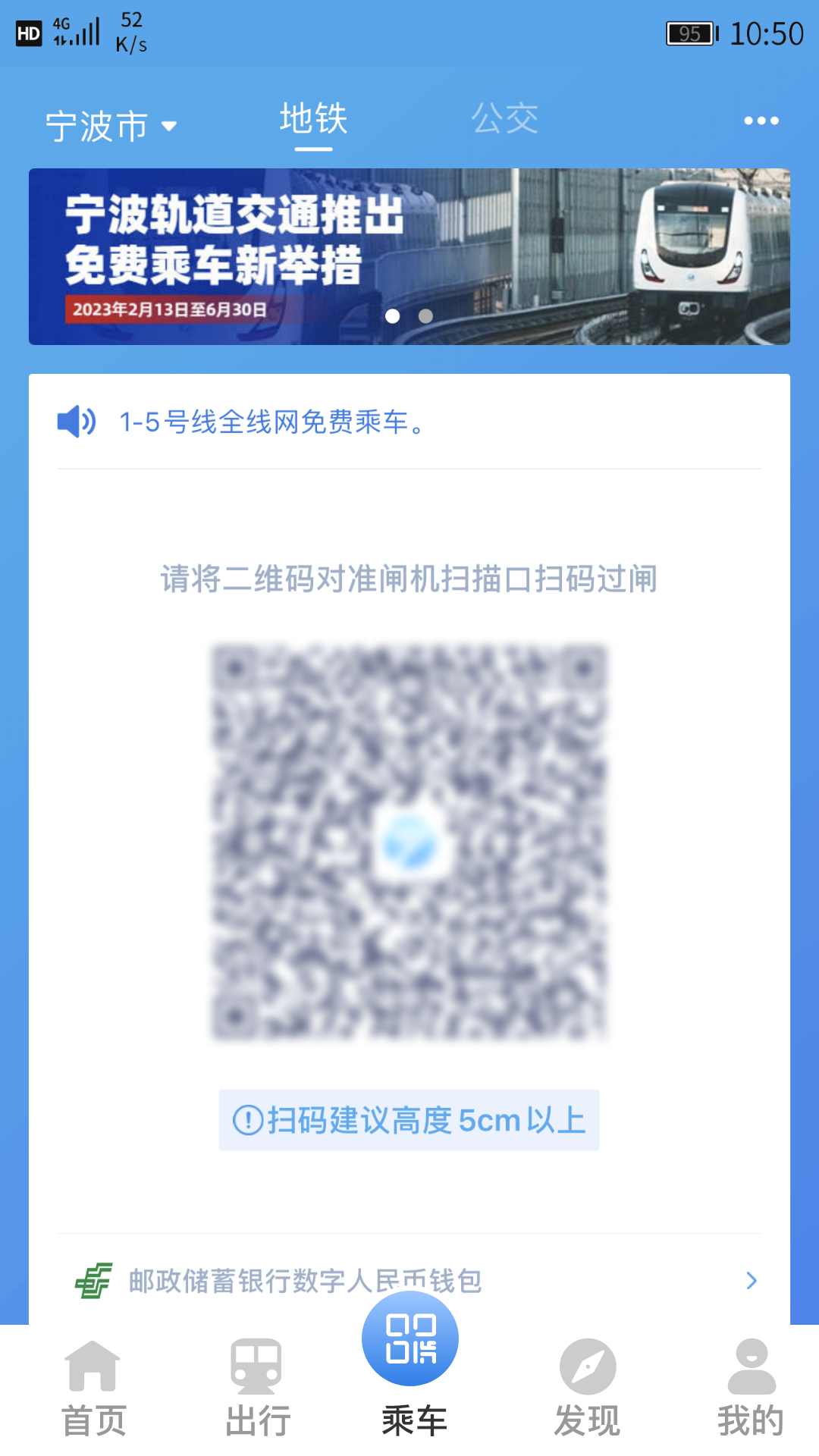The height and width of the screenshot is (1456, 819).
Task: Select the 地铁 metro tab
Action: 312,120
